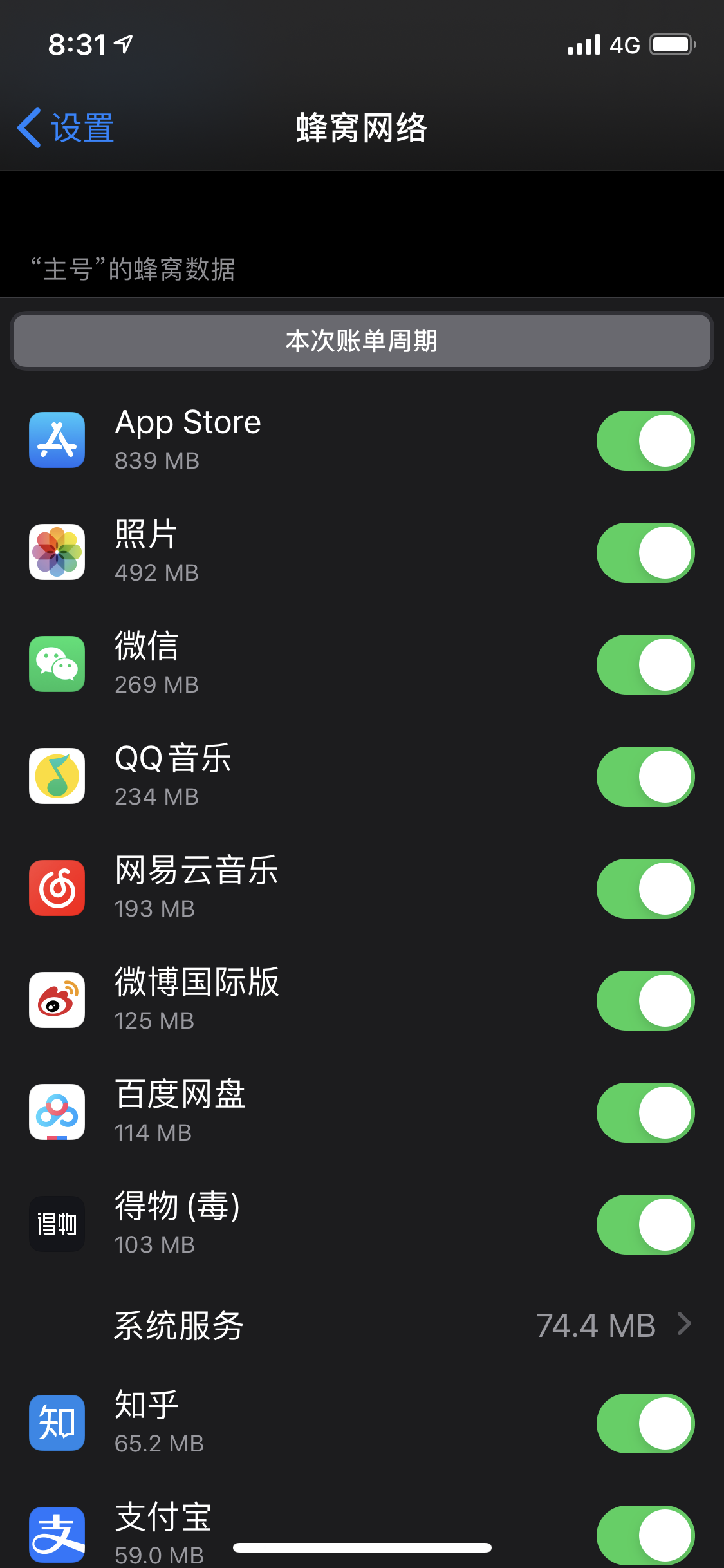The image size is (724, 1568).
Task: Toggle 知乎 cellular data switch
Action: (645, 1424)
